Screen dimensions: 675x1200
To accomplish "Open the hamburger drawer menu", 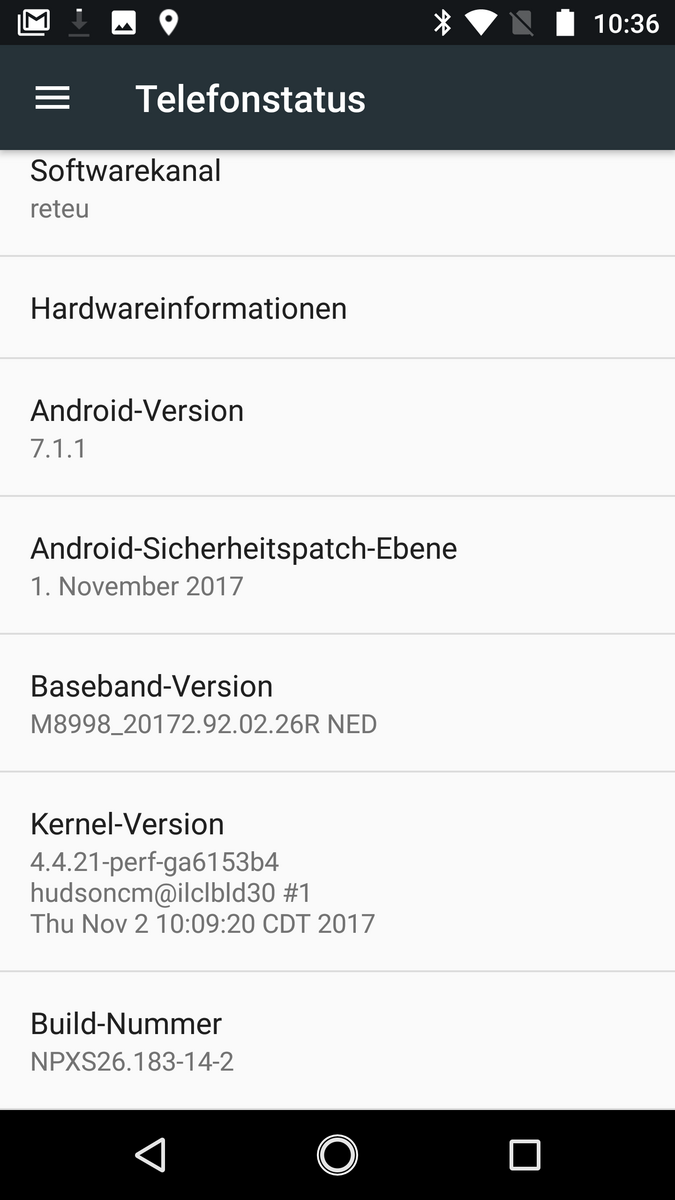I will 52,98.
